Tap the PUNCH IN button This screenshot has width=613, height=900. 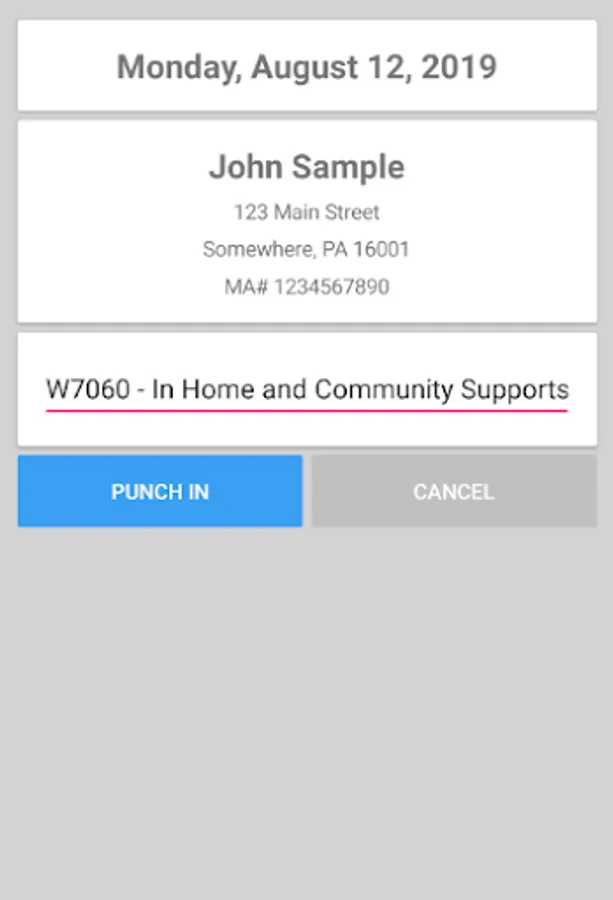pos(160,491)
